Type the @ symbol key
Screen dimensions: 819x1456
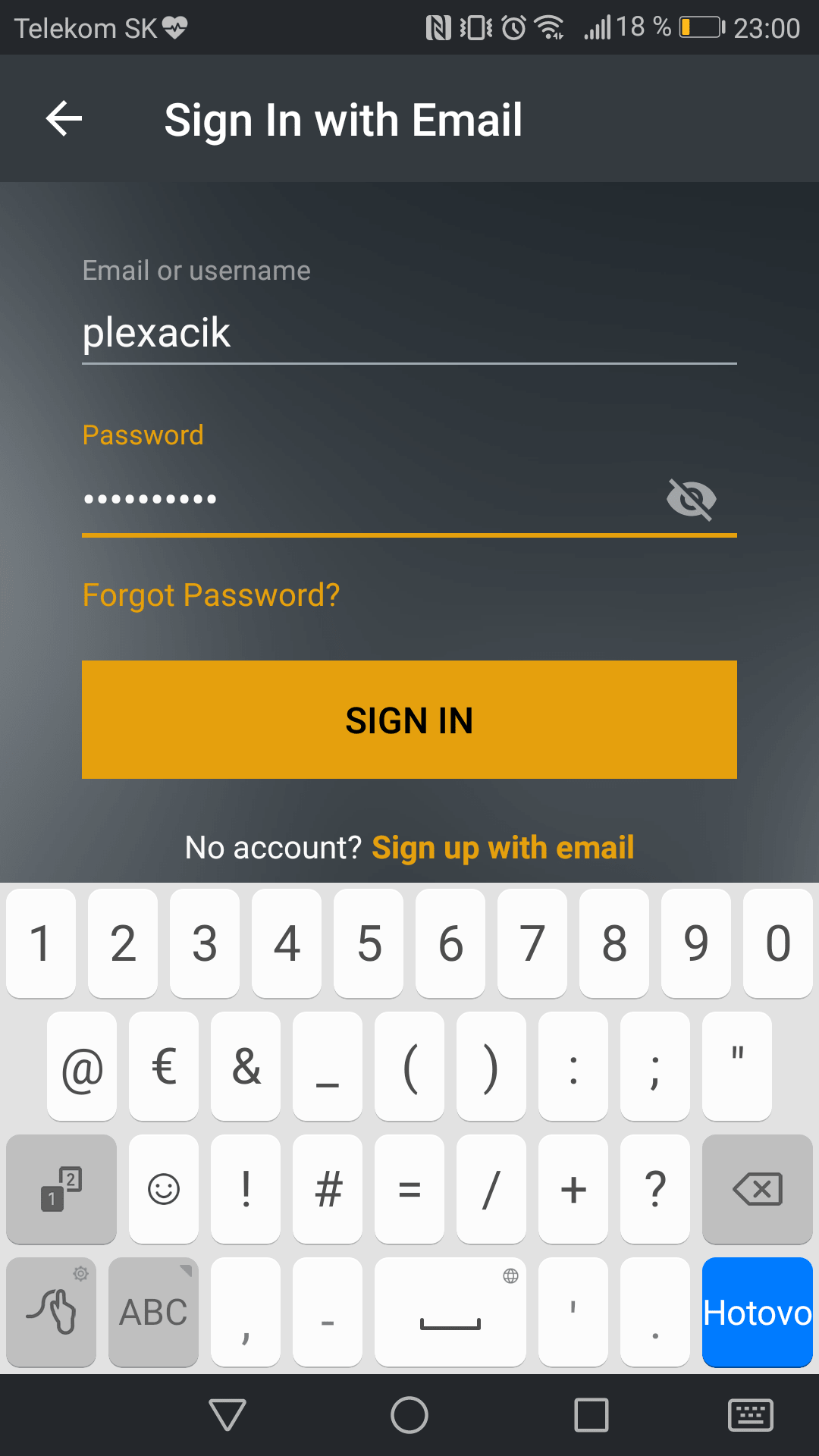82,1066
